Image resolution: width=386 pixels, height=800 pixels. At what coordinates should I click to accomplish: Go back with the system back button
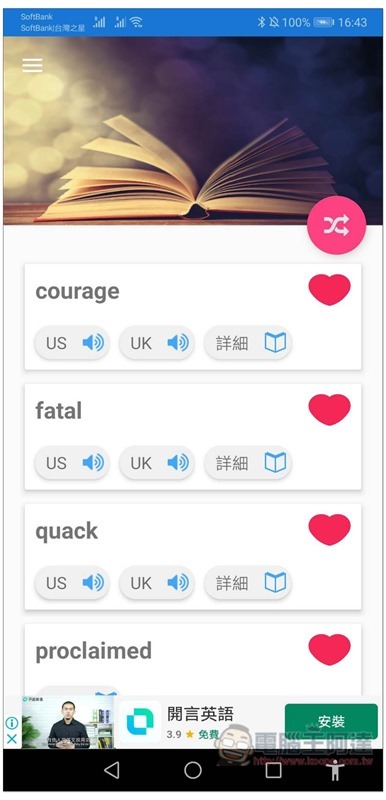coord(112,770)
